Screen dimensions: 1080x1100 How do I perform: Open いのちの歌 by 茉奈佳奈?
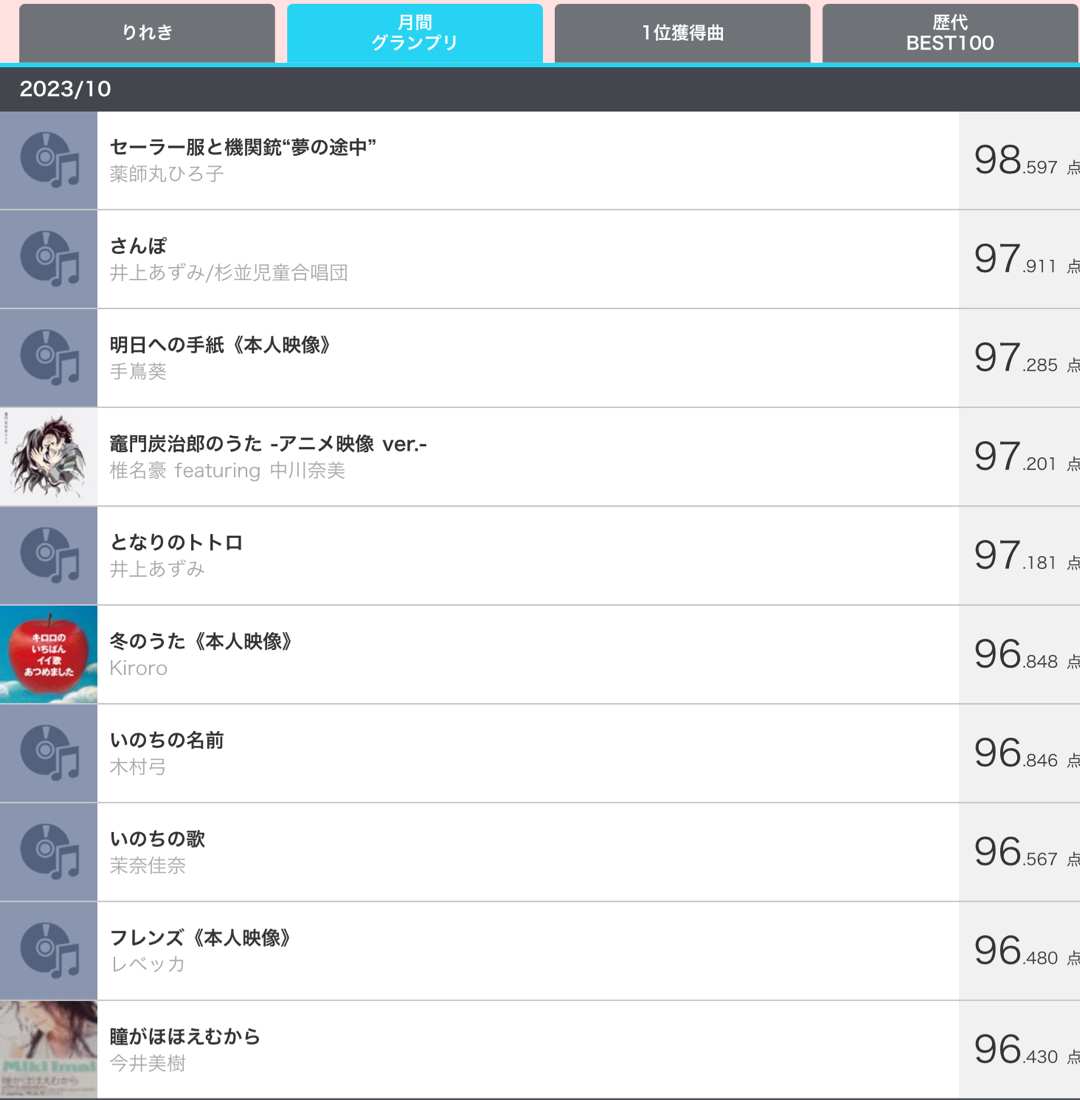528,852
